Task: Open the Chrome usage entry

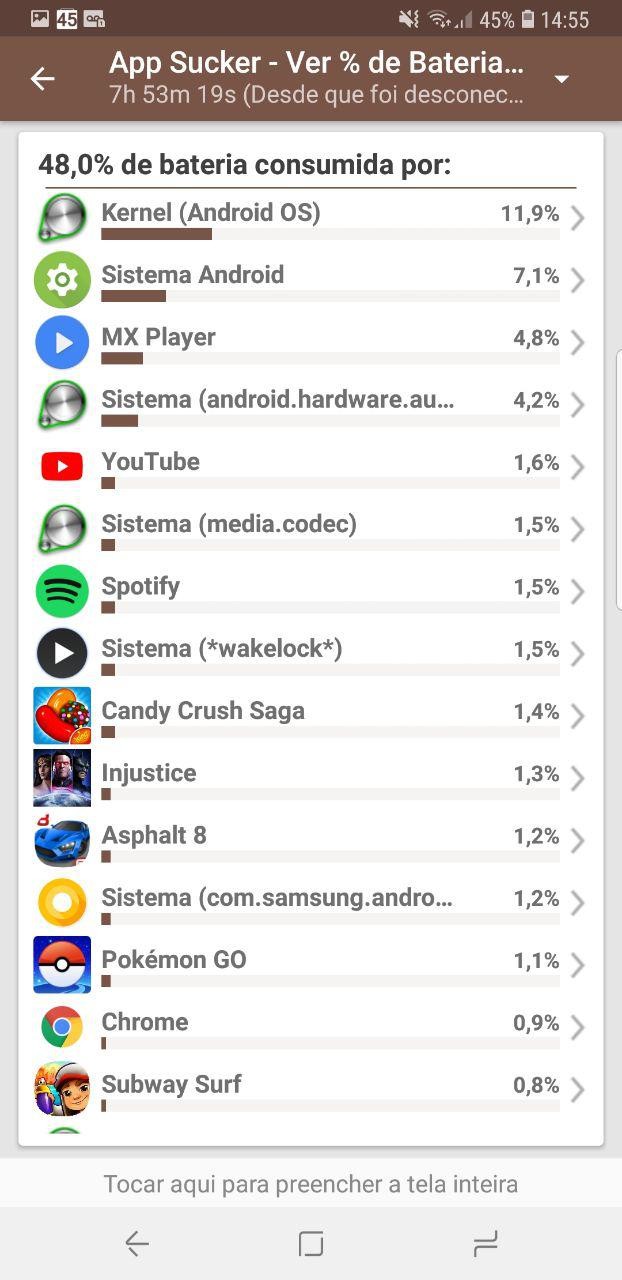Action: point(311,1027)
